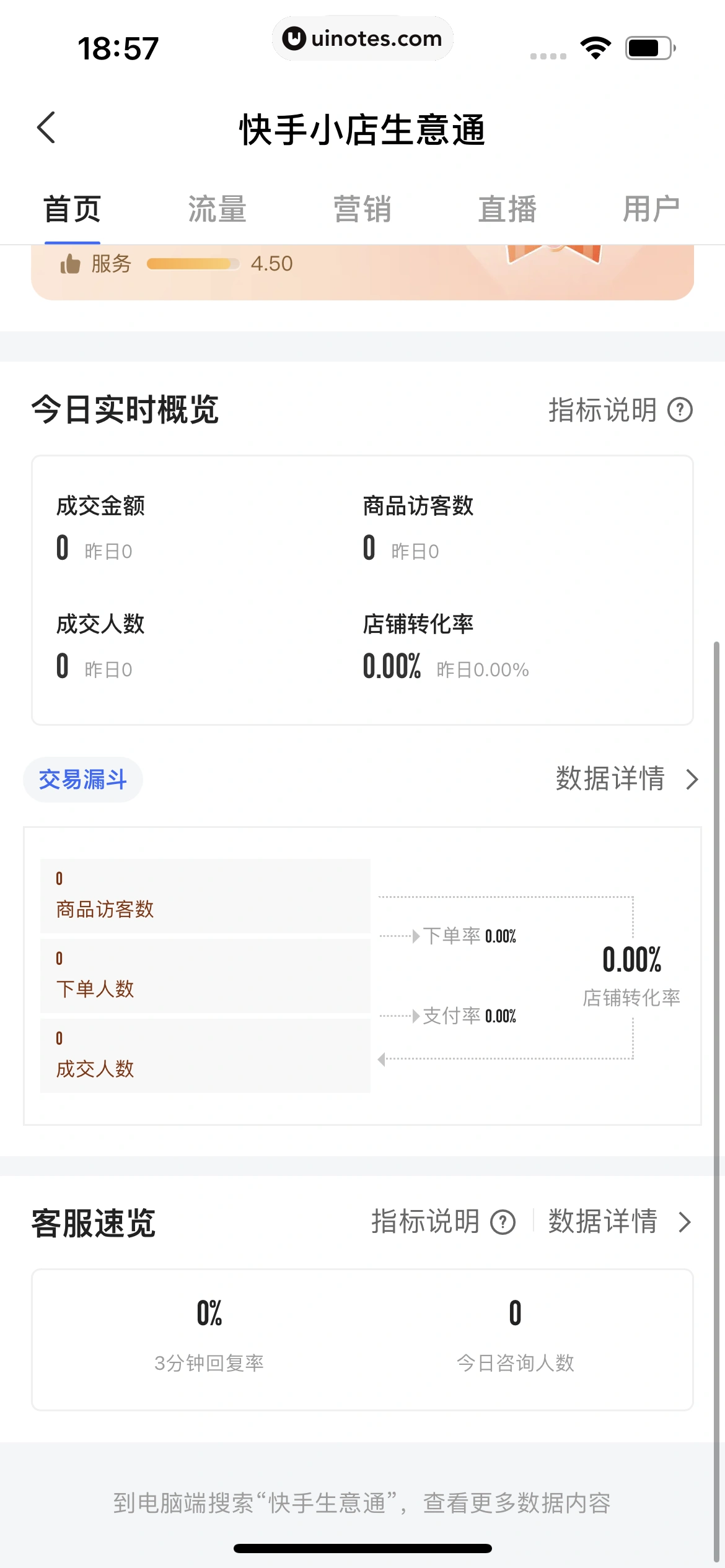Select the 交易漏斗 chip
This screenshot has width=725, height=1568.
pyautogui.click(x=83, y=780)
